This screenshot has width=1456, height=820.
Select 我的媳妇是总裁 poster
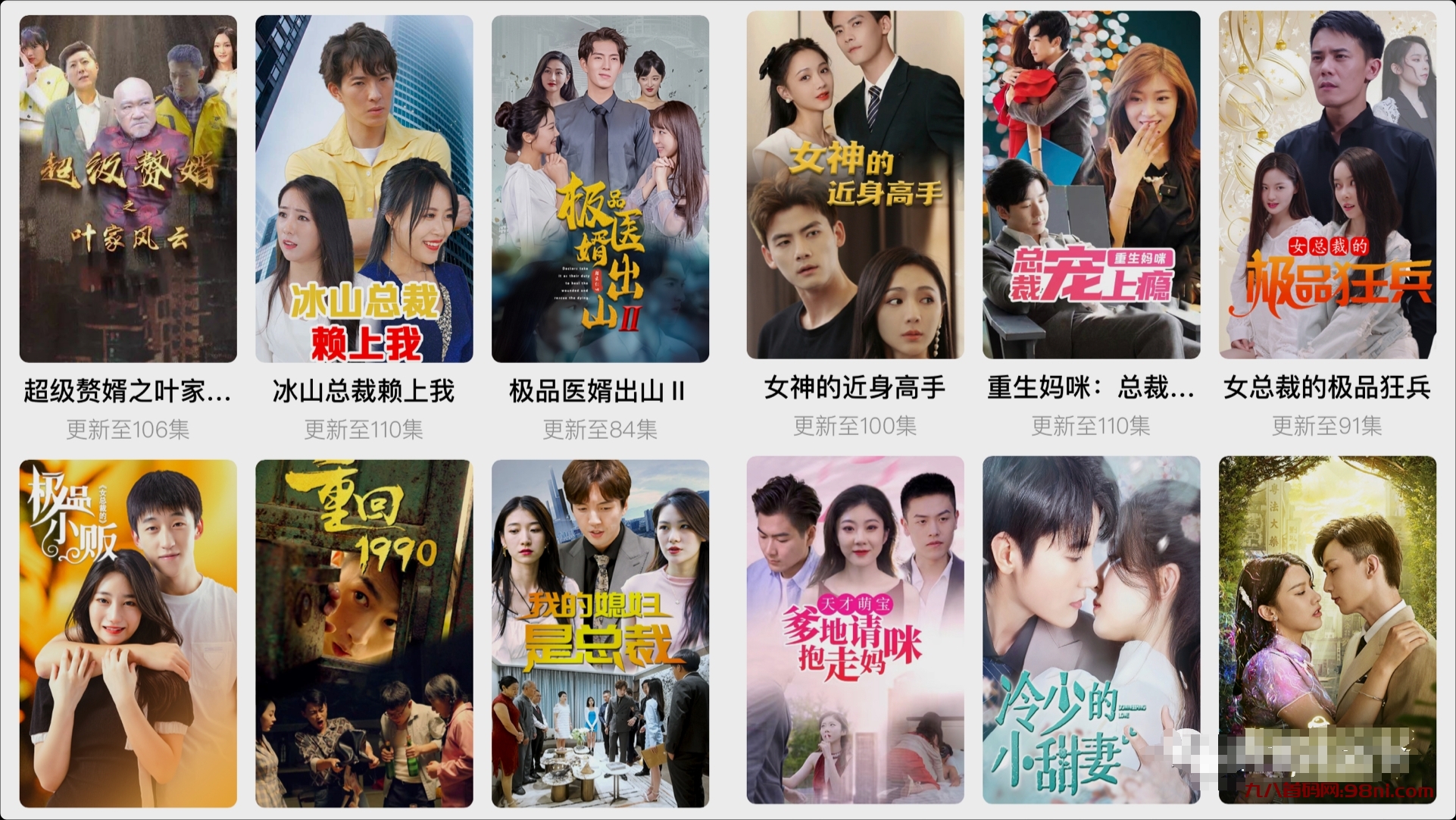pos(600,633)
